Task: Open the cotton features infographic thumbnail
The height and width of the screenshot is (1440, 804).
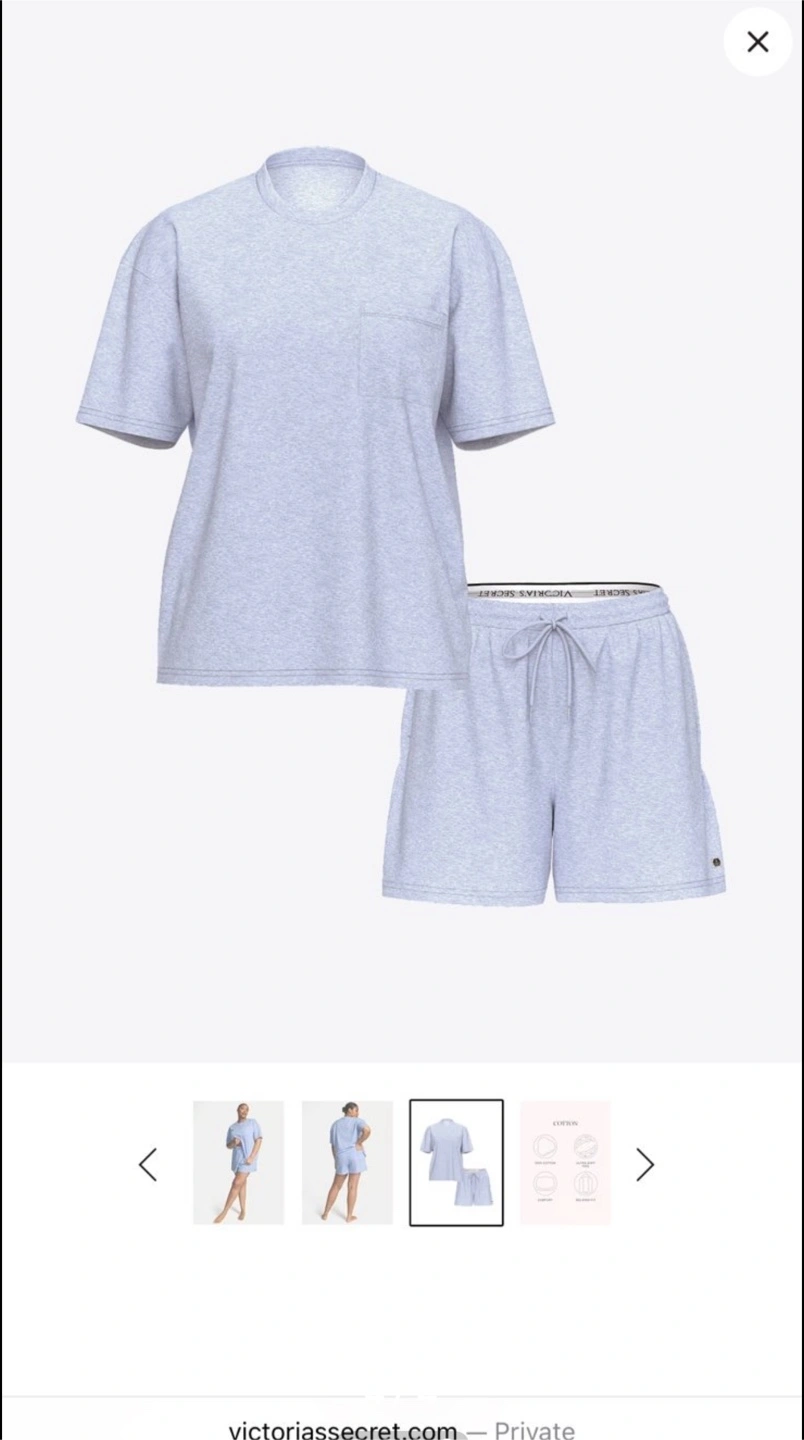Action: (x=565, y=1163)
